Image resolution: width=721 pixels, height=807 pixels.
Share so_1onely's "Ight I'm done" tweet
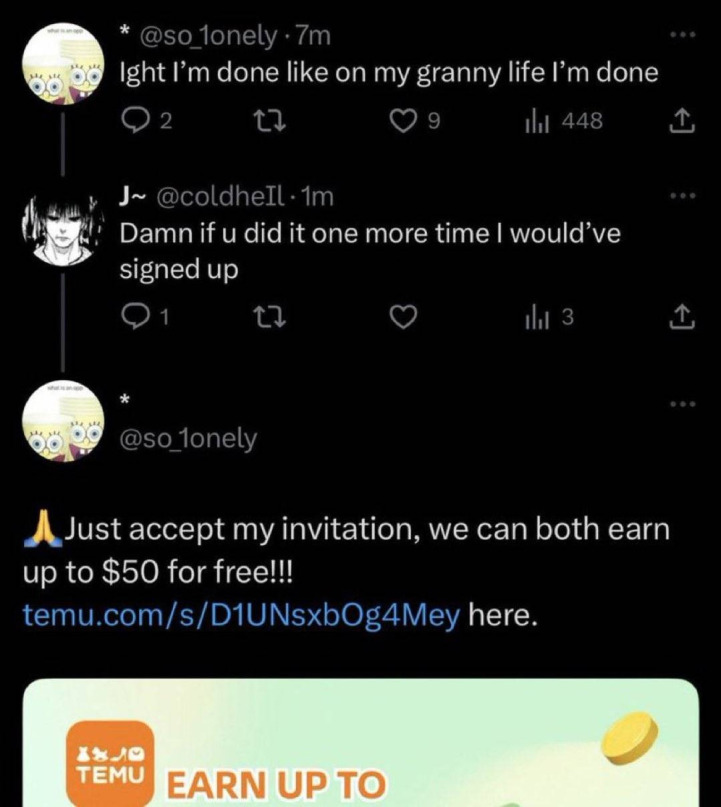click(x=680, y=121)
